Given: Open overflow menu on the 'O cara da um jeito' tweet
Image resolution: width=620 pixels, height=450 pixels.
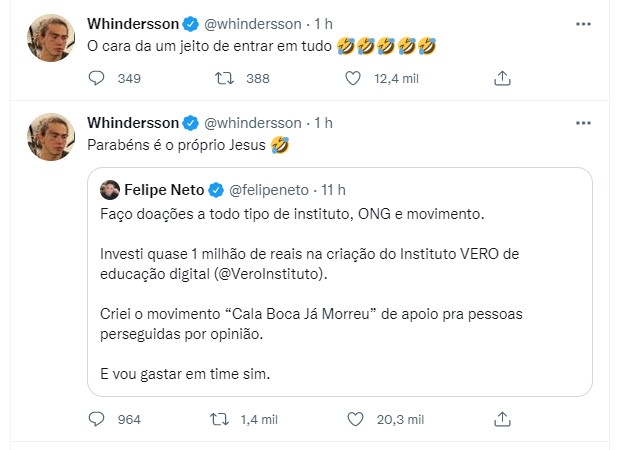Looking at the screenshot, I should click(583, 23).
